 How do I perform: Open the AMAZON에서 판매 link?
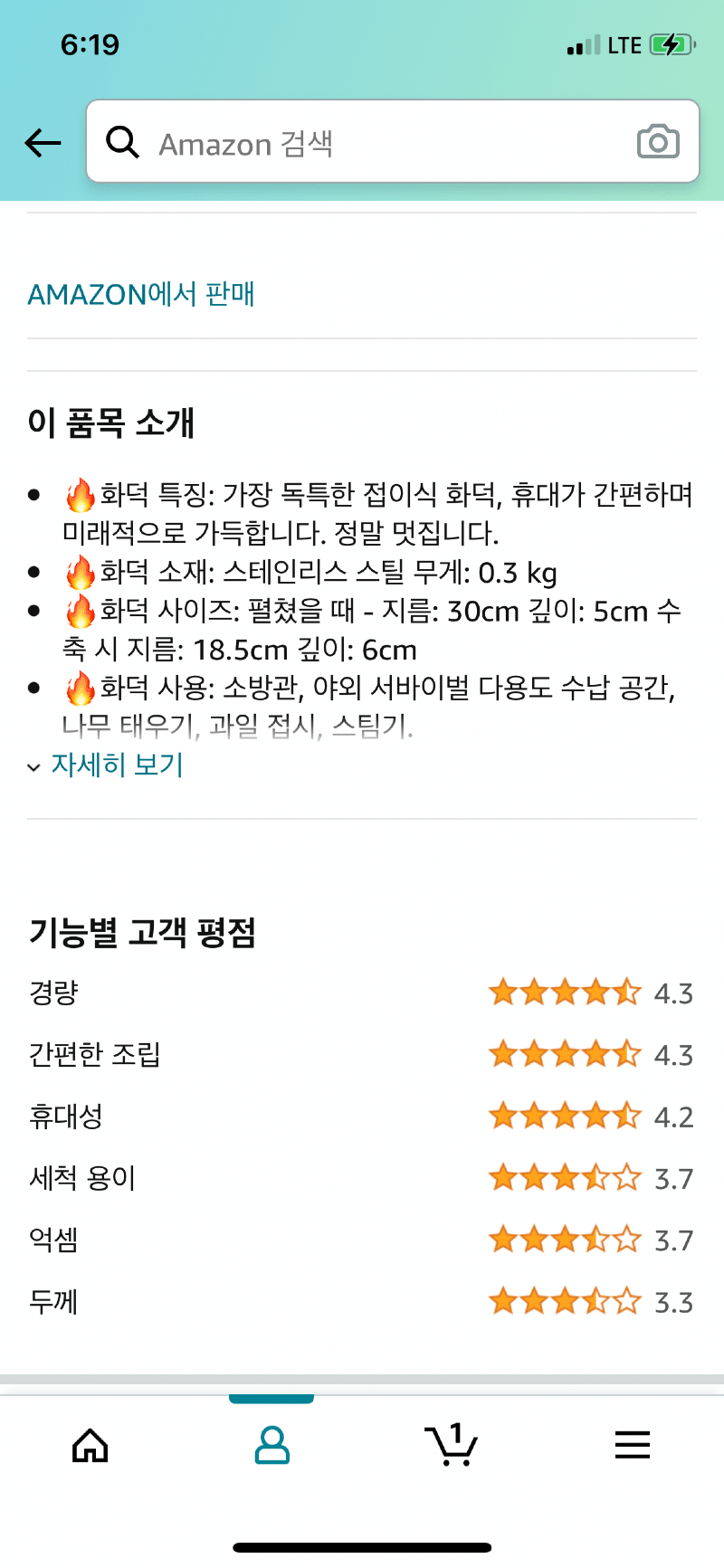click(x=141, y=294)
